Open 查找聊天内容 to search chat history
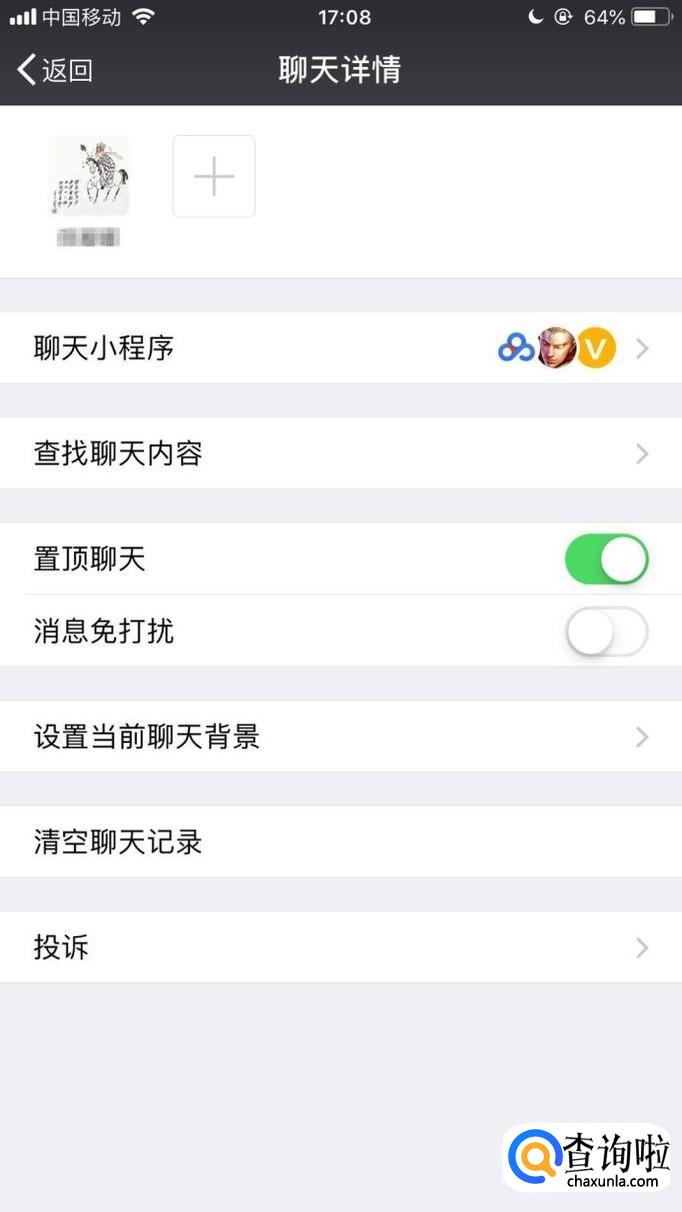The image size is (682, 1212). pos(340,454)
